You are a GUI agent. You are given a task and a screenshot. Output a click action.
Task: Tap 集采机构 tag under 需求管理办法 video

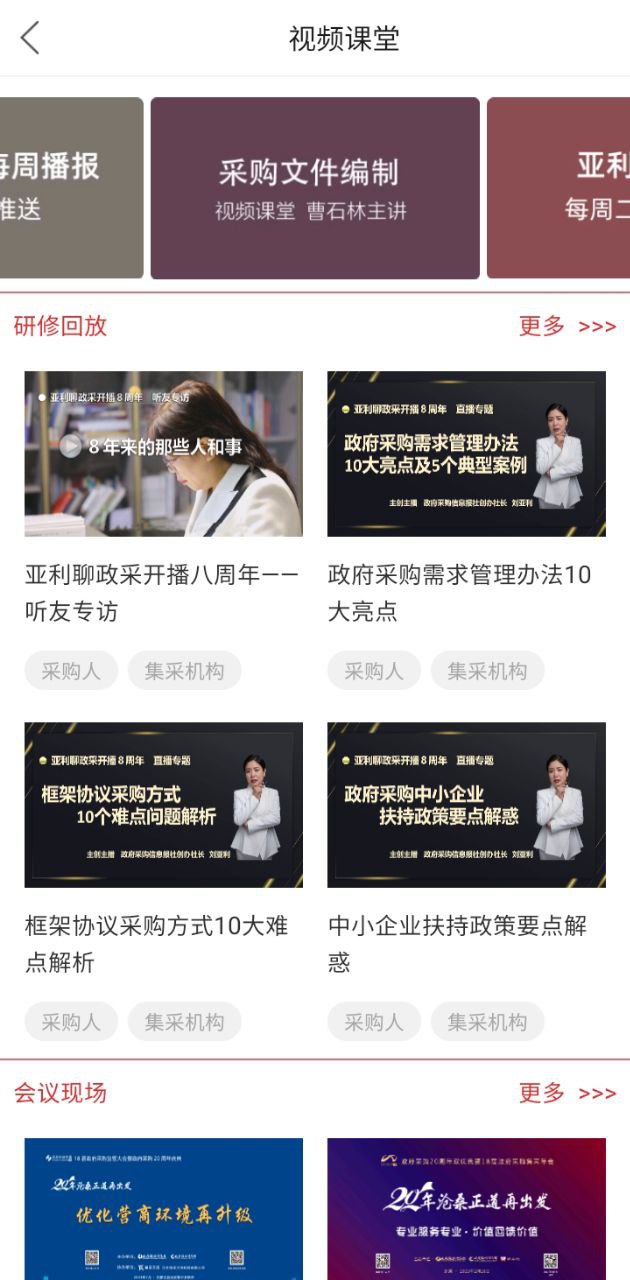pos(487,671)
